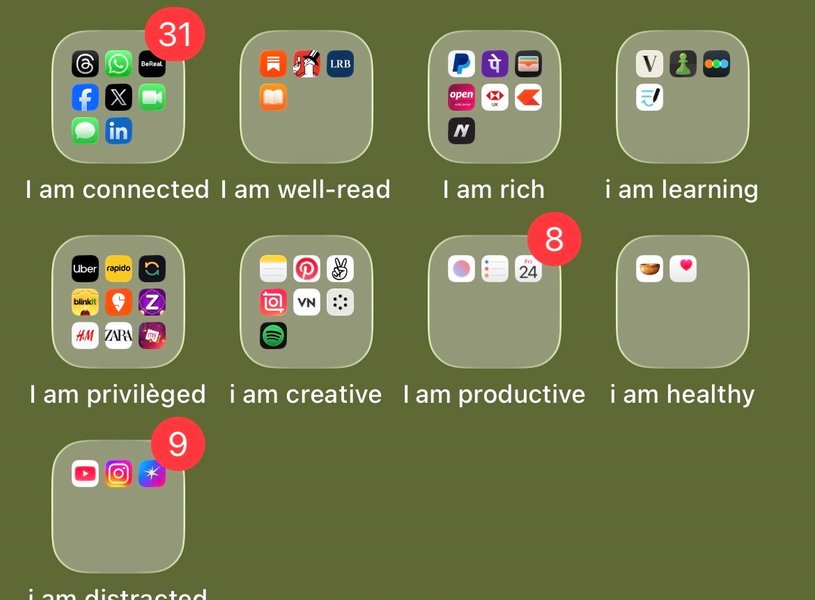Open the "I am connected" folder
815x600 pixels.
[x=118, y=98]
